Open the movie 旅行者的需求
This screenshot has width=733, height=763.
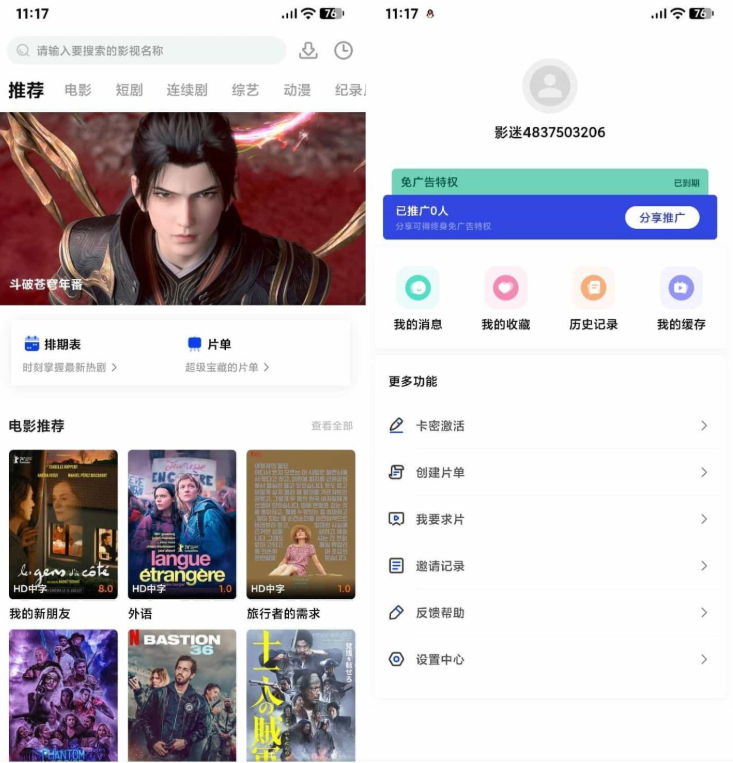(300, 524)
